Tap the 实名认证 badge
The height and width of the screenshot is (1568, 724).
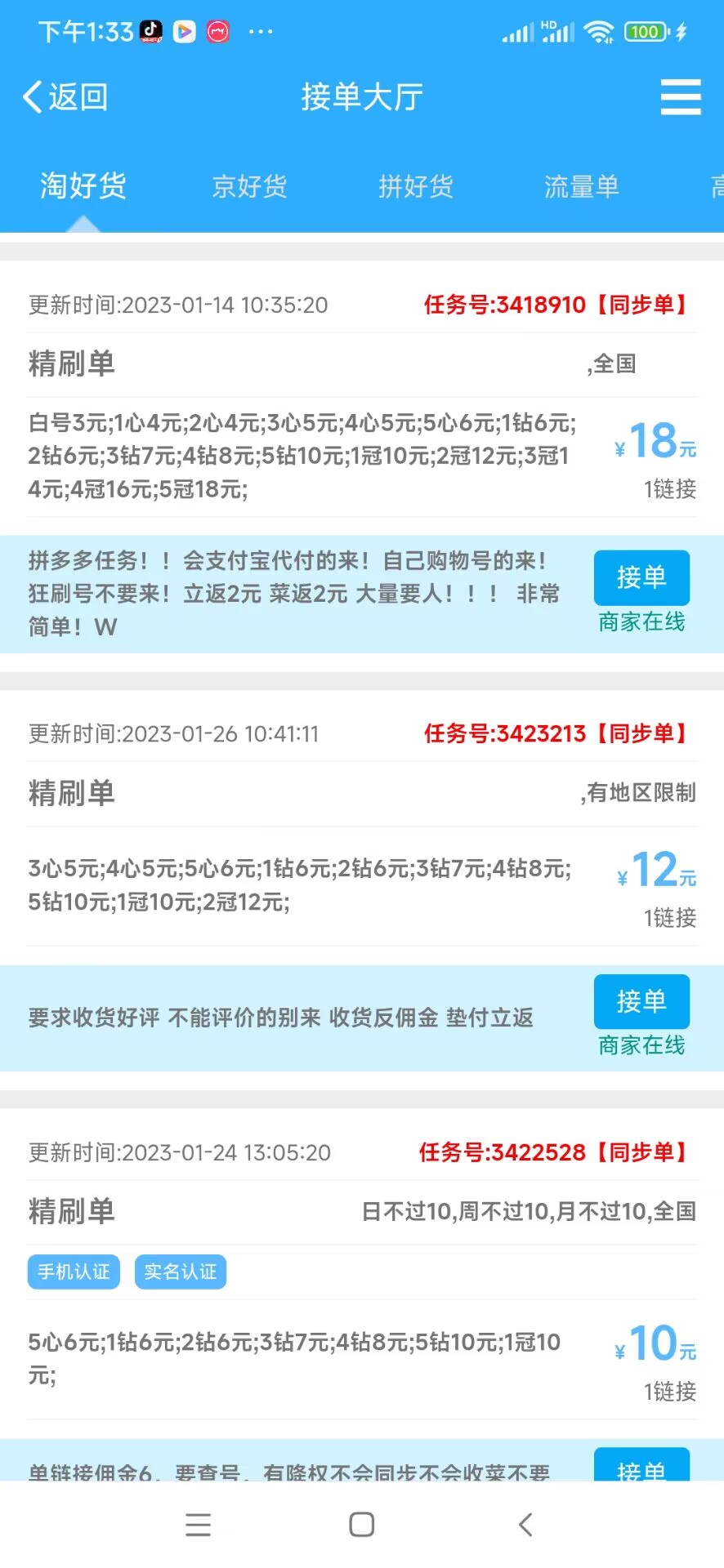click(180, 1272)
